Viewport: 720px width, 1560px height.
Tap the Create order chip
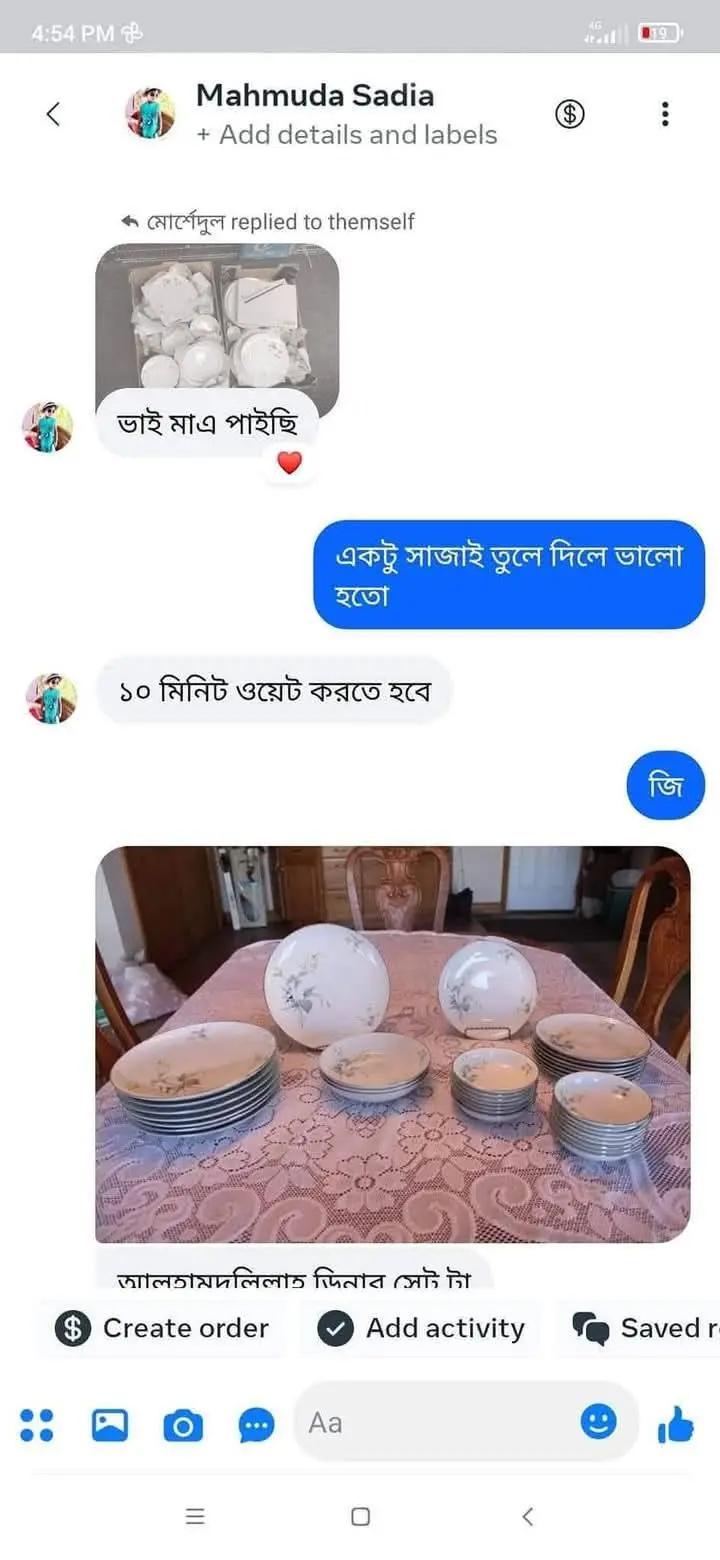(162, 1328)
